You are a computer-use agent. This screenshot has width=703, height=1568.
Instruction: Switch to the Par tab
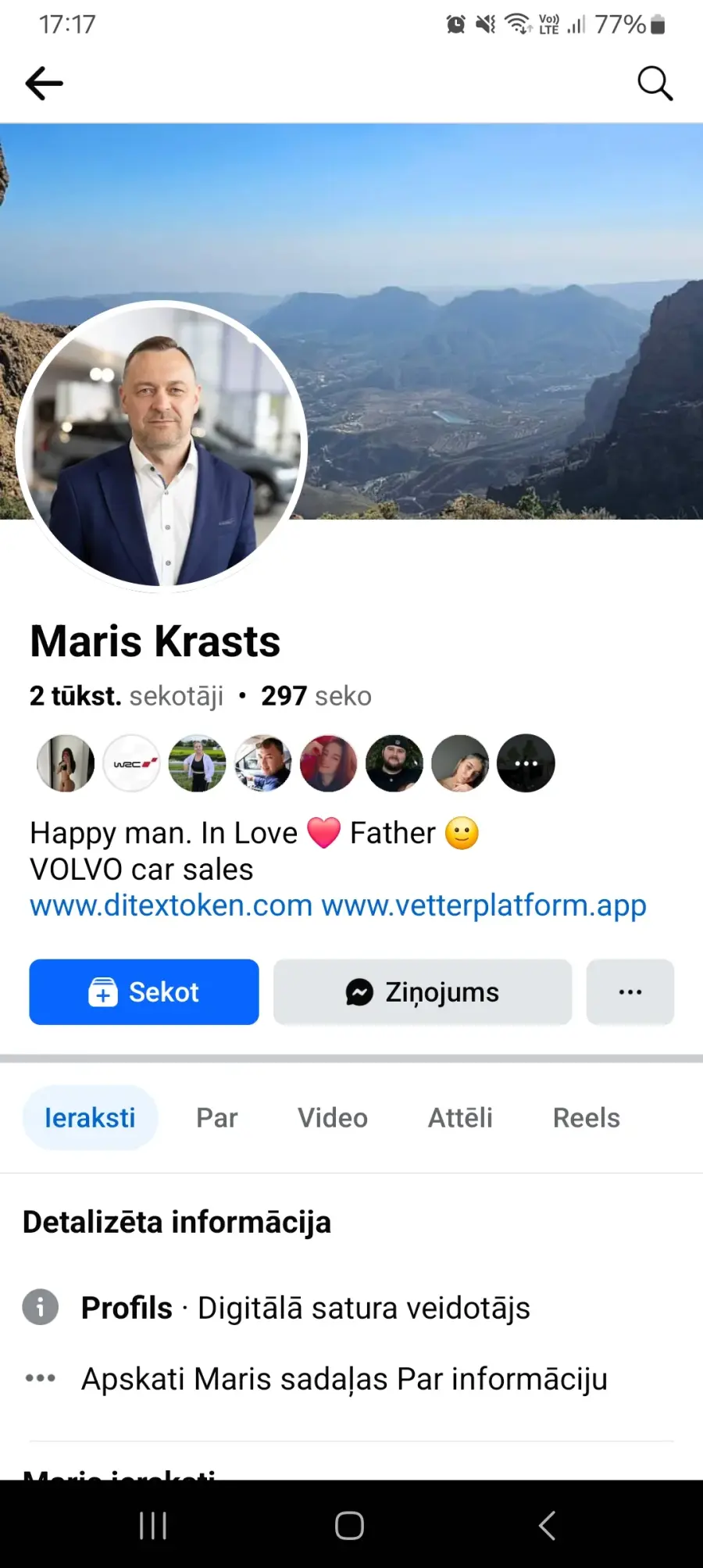pos(217,1118)
